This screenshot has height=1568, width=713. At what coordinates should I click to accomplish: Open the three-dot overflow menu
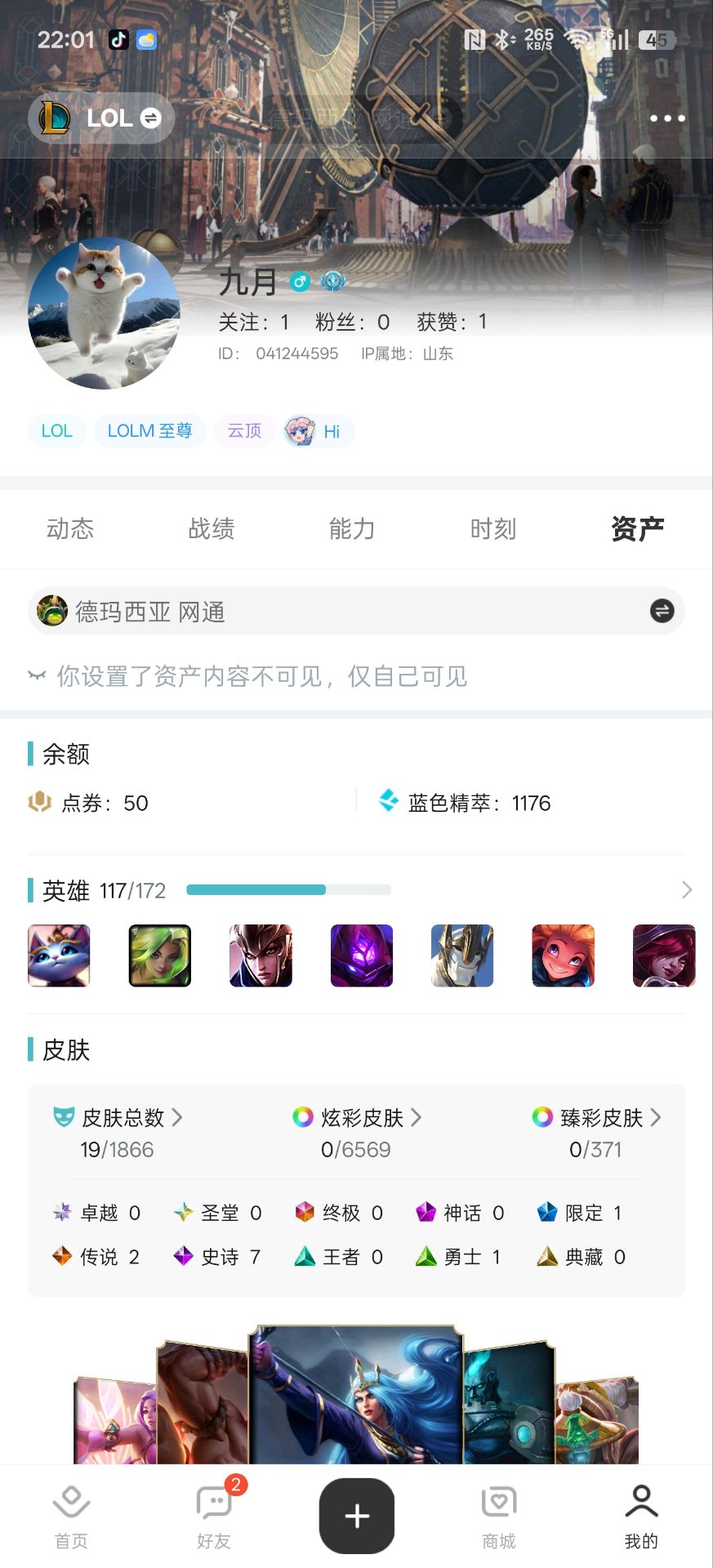tap(667, 118)
